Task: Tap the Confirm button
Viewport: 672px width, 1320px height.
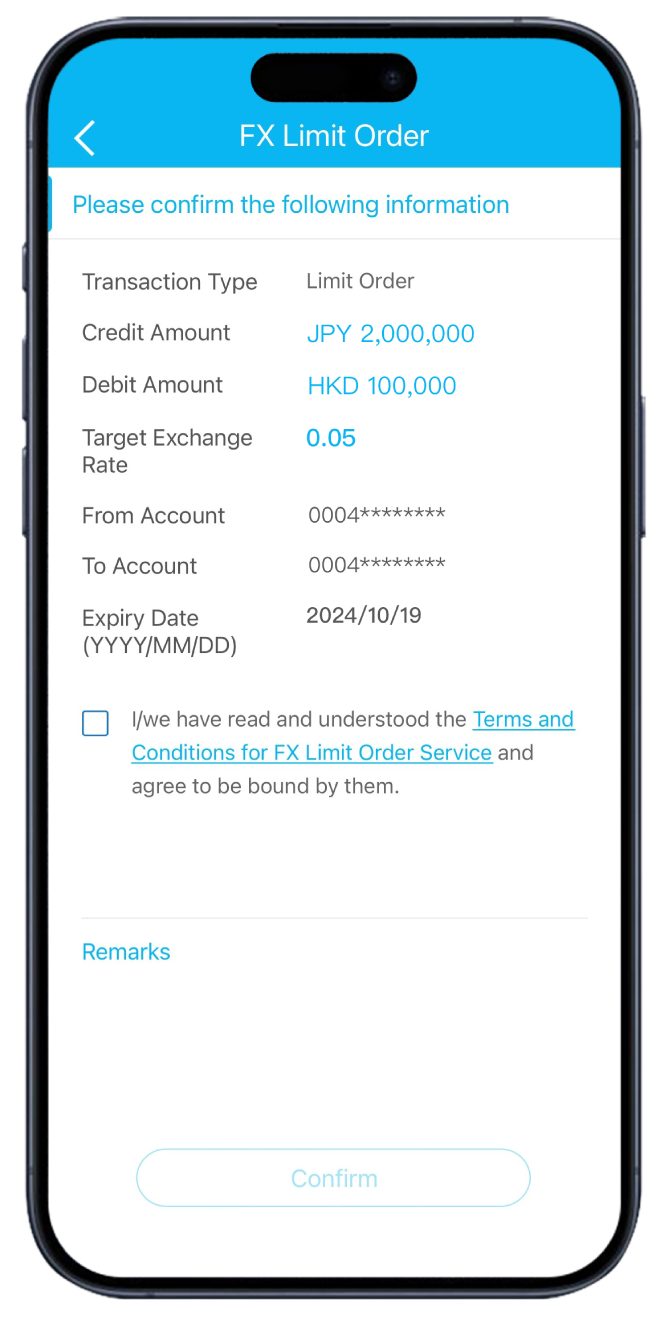Action: pos(333,1178)
